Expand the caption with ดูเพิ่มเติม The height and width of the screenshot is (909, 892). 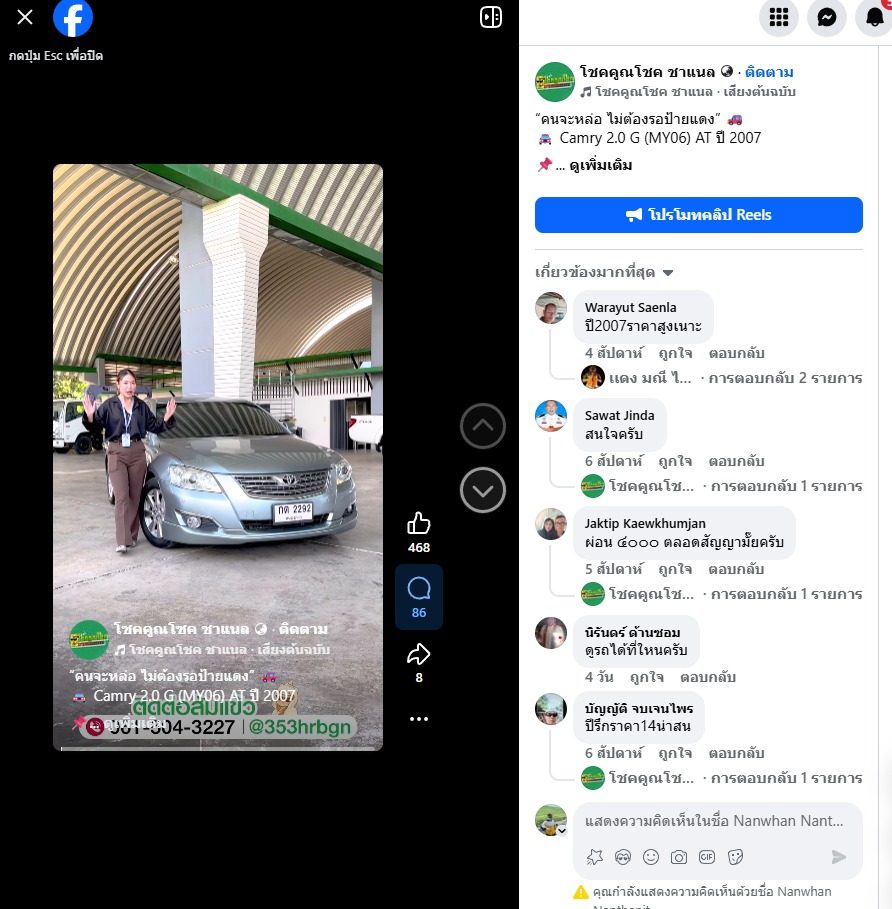click(x=601, y=165)
